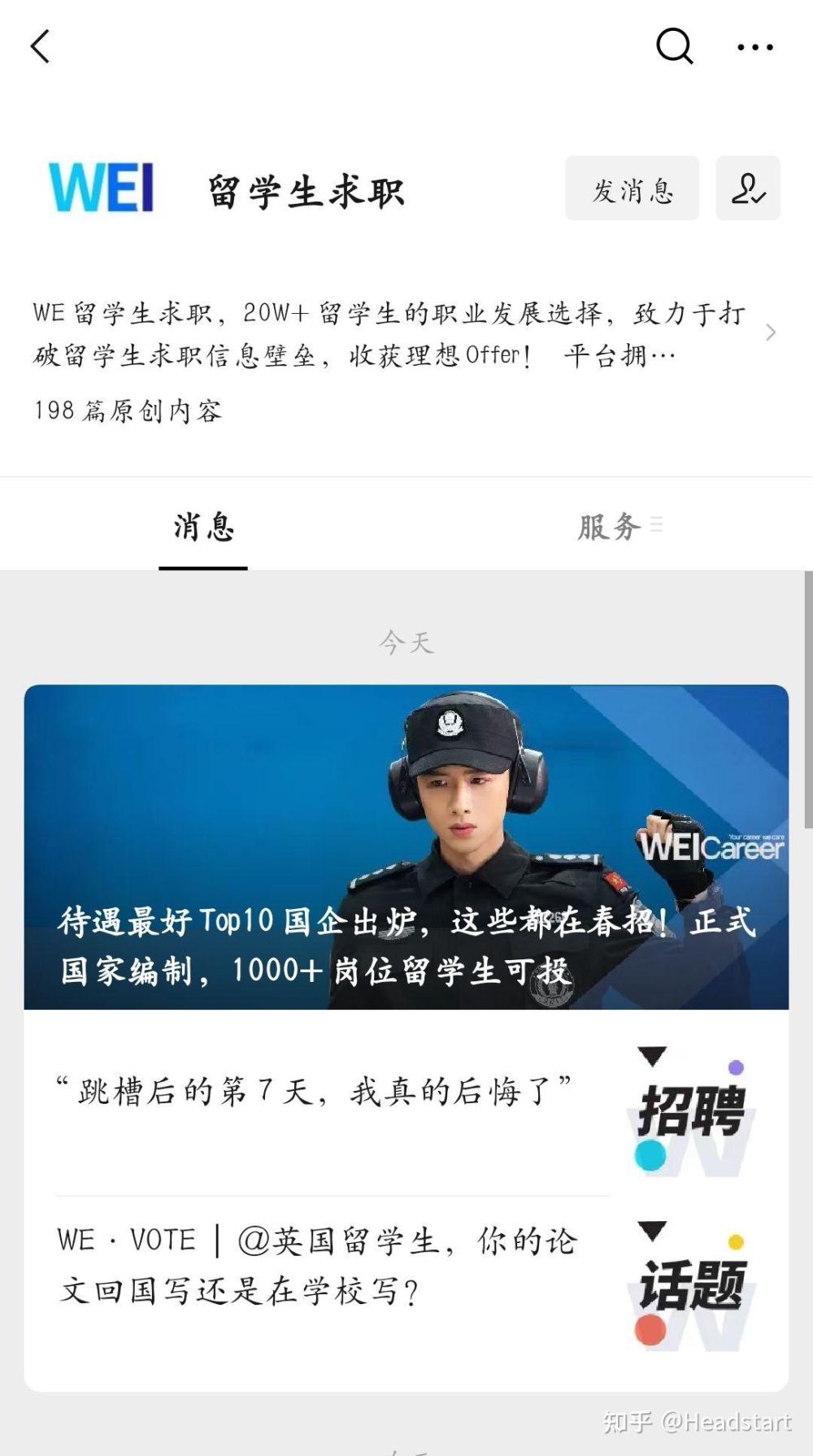Tap the 发消息 button
The width and height of the screenshot is (813, 1456).
632,189
